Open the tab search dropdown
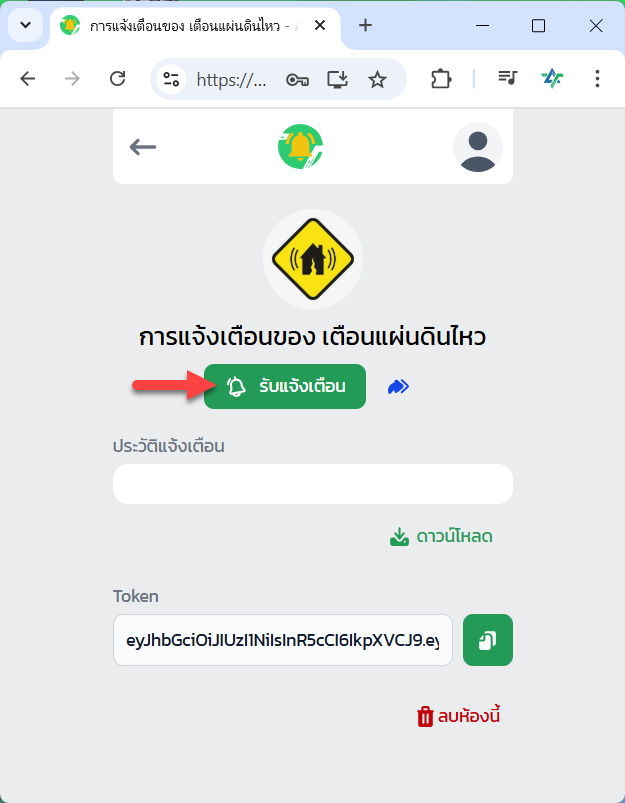 [x=26, y=26]
